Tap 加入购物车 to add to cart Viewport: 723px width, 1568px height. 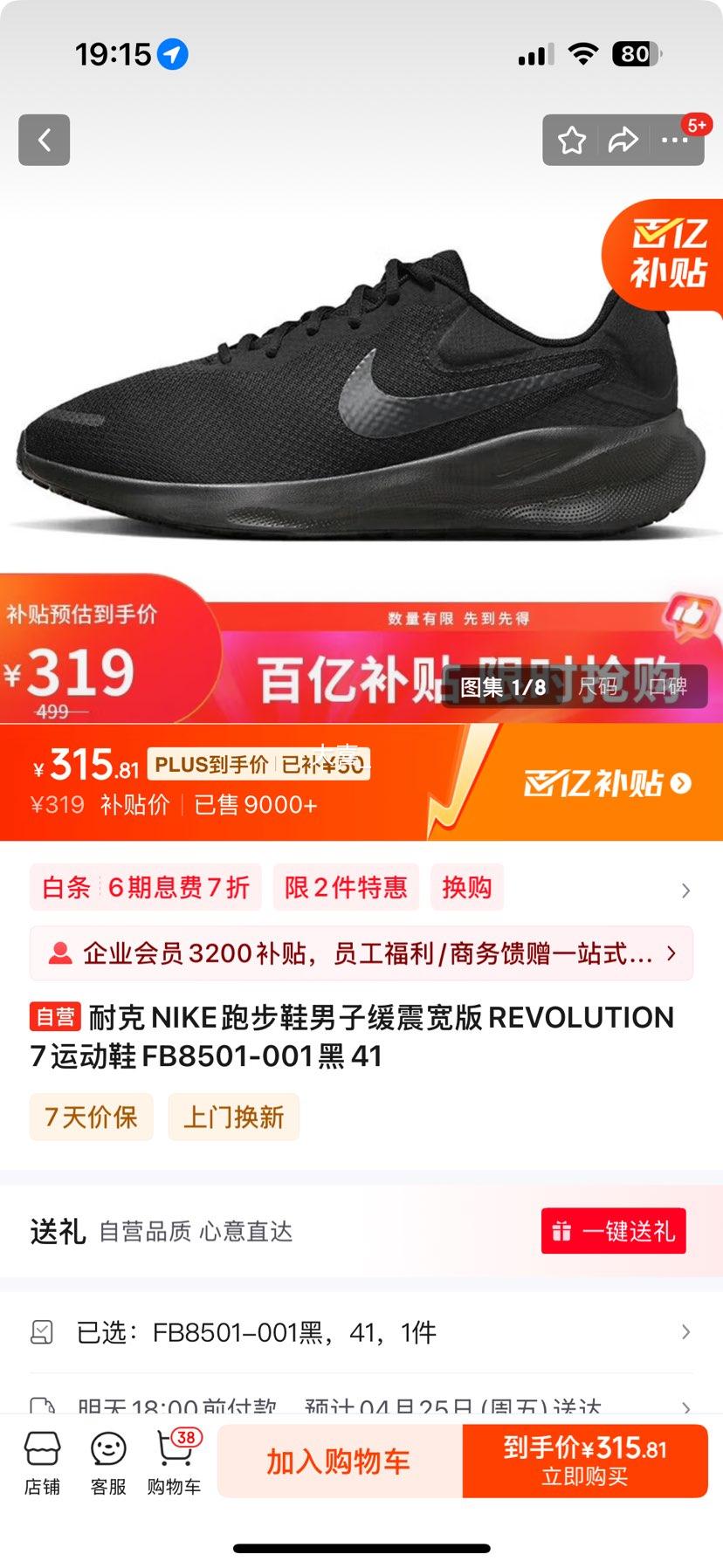pyautogui.click(x=339, y=1460)
